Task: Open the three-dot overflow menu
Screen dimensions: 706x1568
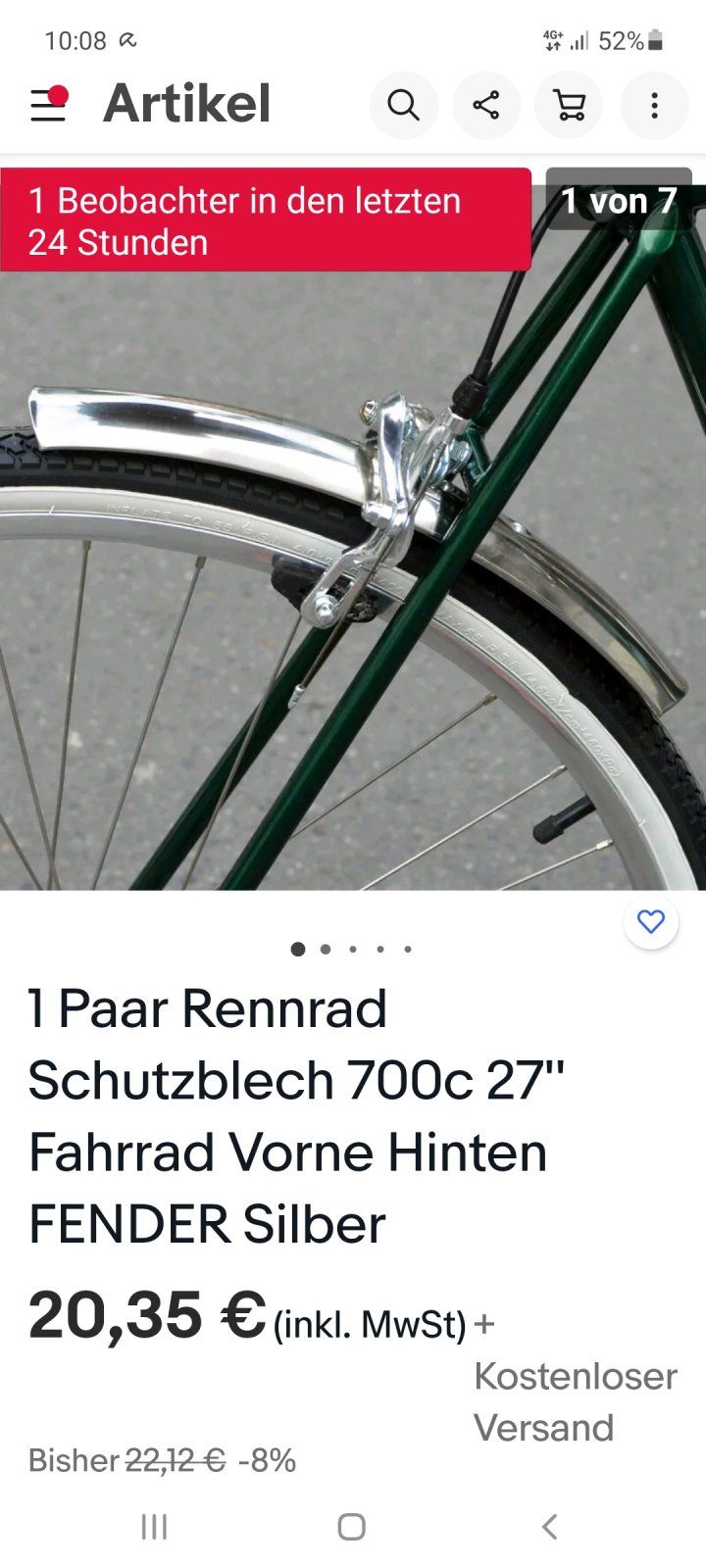Action: click(x=654, y=104)
